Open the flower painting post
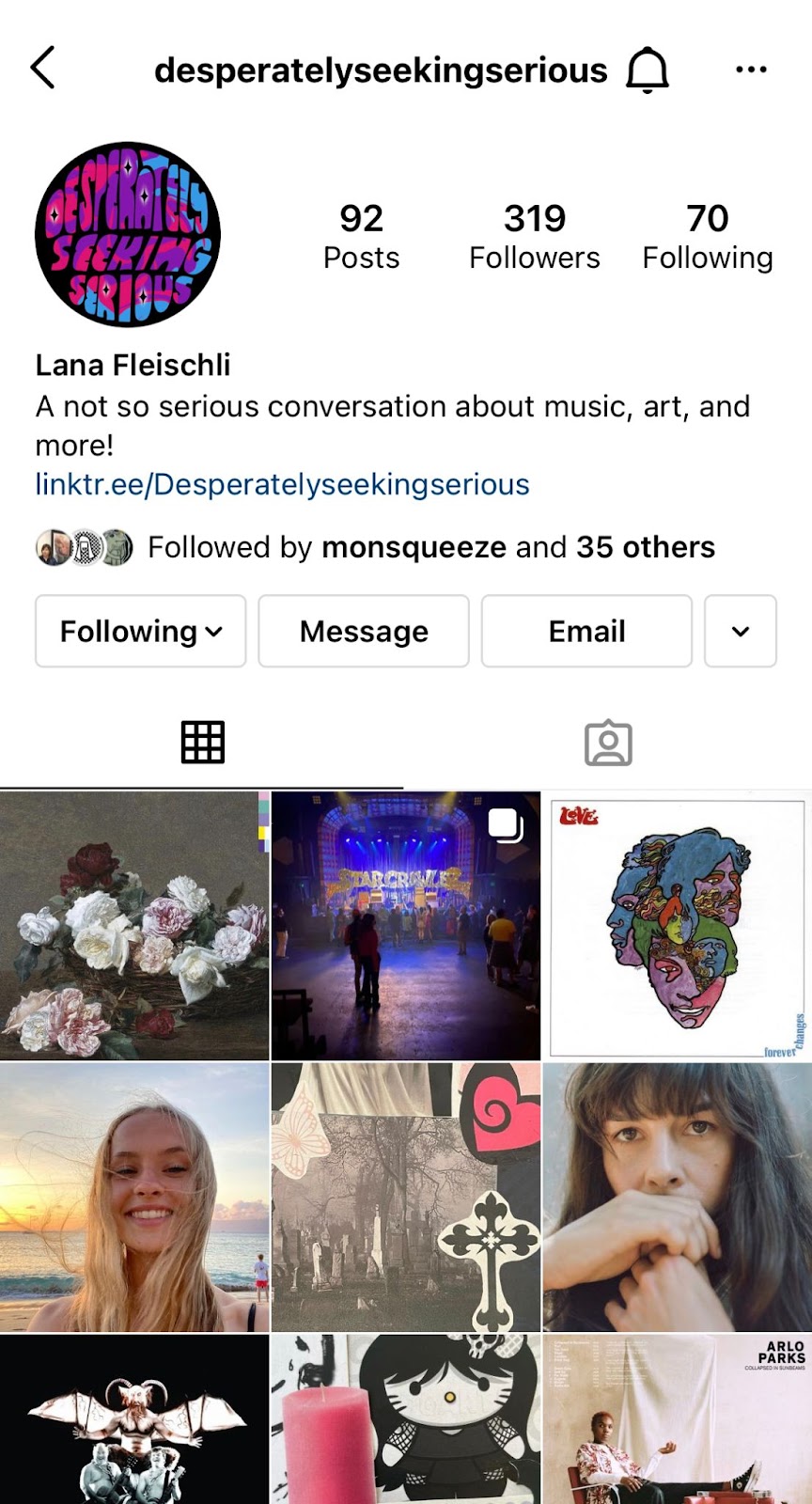The height and width of the screenshot is (1504, 812). click(133, 926)
